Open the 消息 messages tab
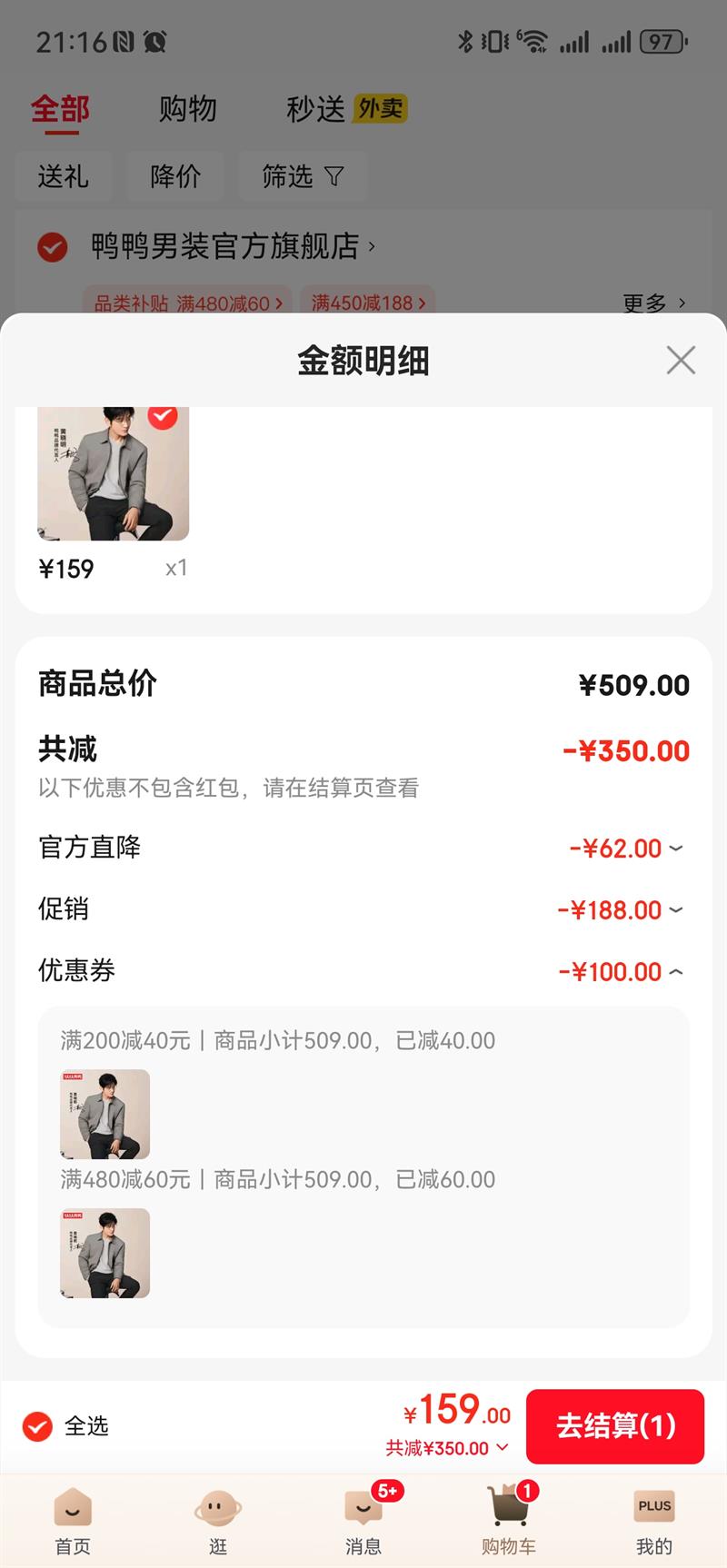Screen dimensions: 727x1568 click(x=363, y=1521)
